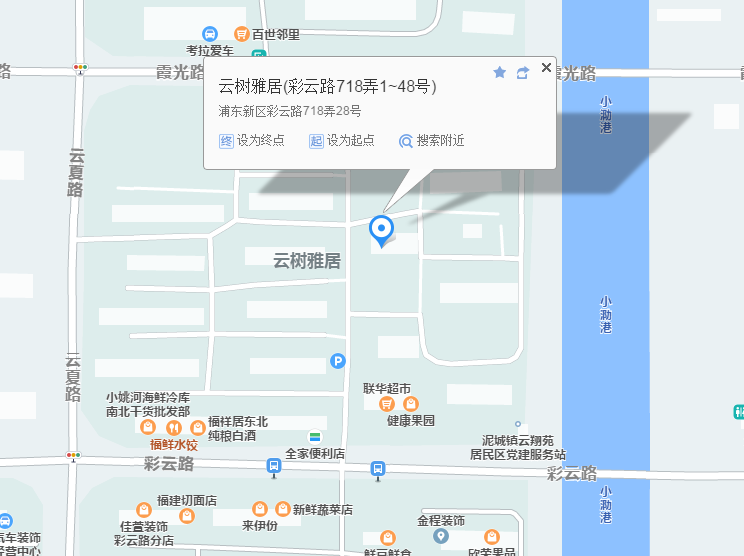Share this location

pos(522,72)
